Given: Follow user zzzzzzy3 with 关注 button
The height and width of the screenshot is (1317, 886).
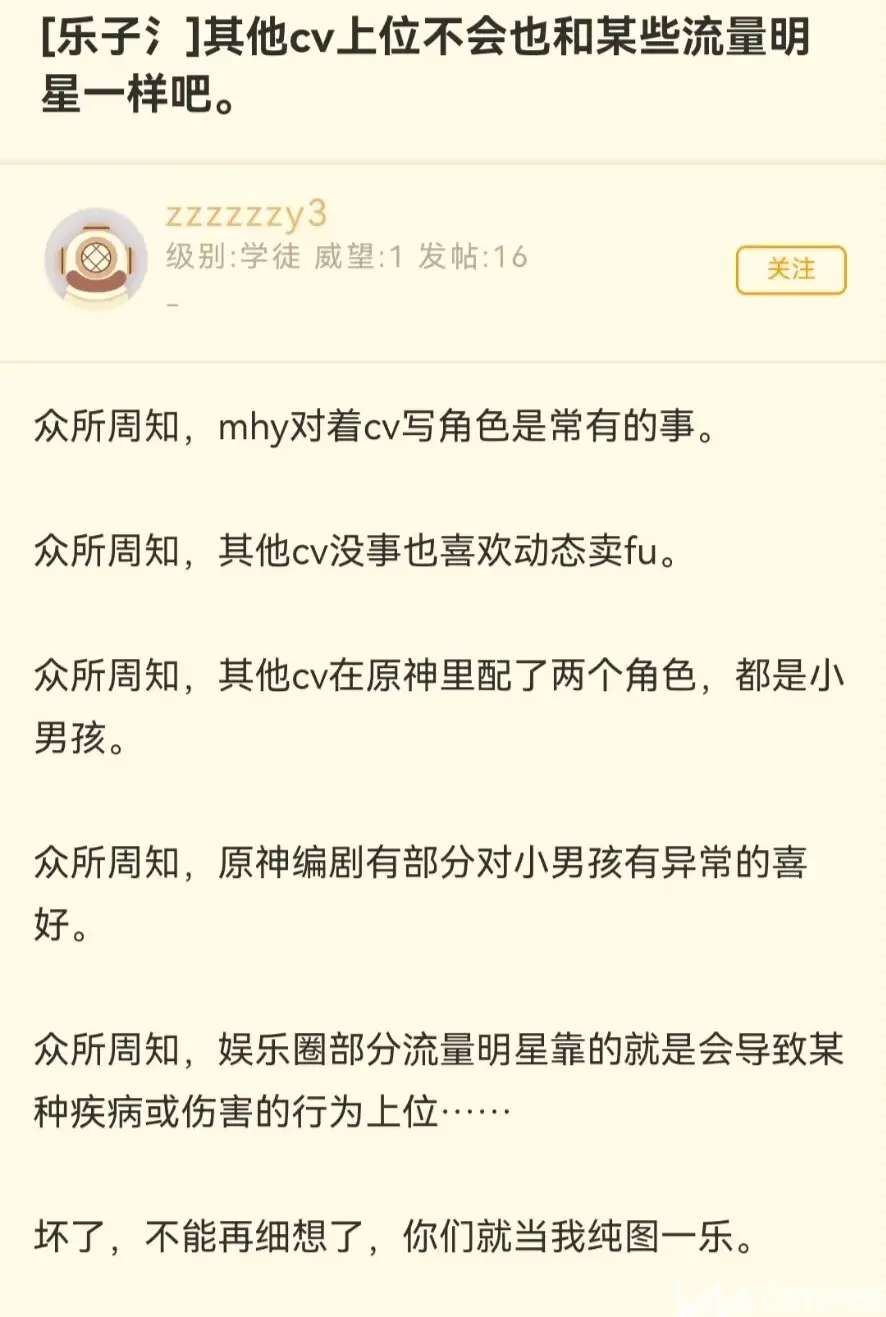Looking at the screenshot, I should 791,270.
